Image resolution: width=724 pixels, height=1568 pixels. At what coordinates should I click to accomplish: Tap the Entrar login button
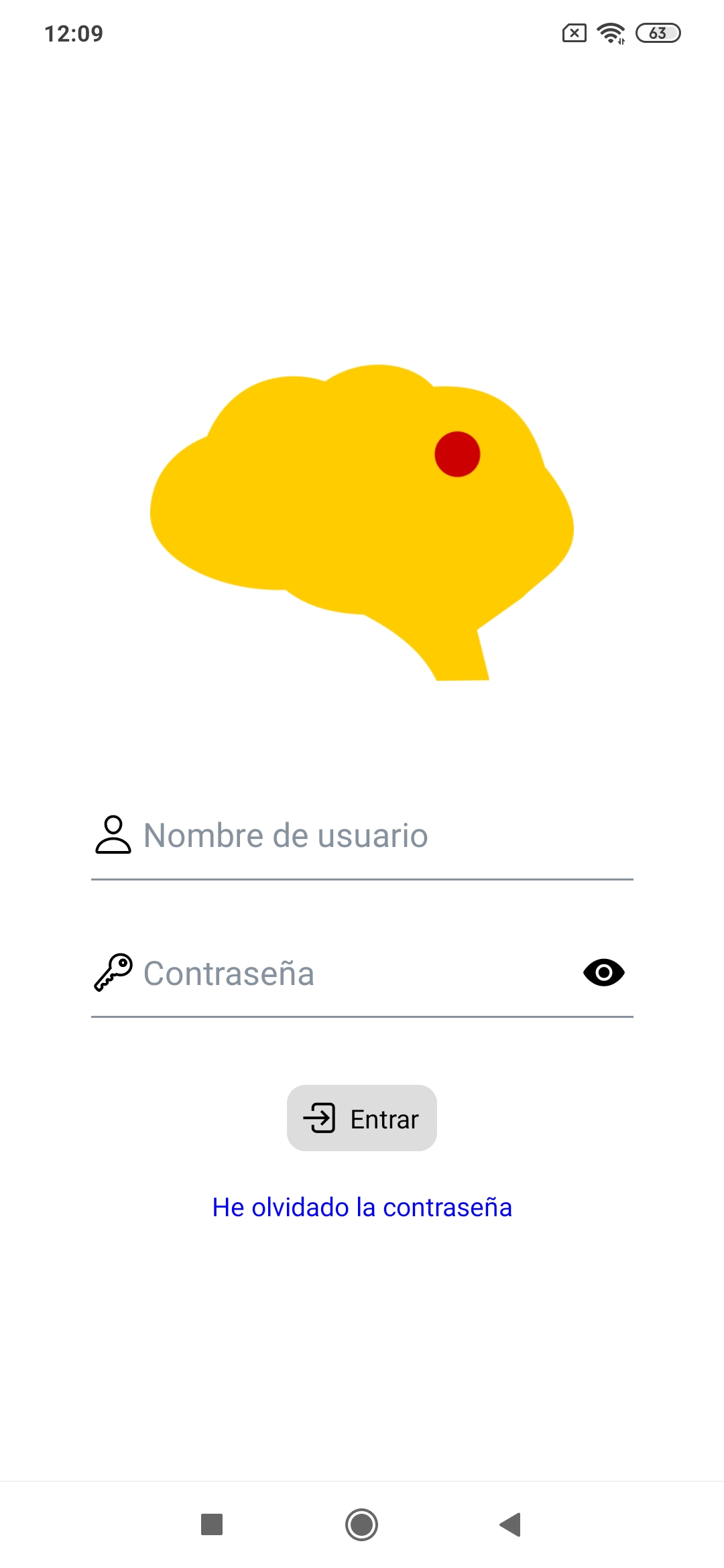tap(362, 1118)
